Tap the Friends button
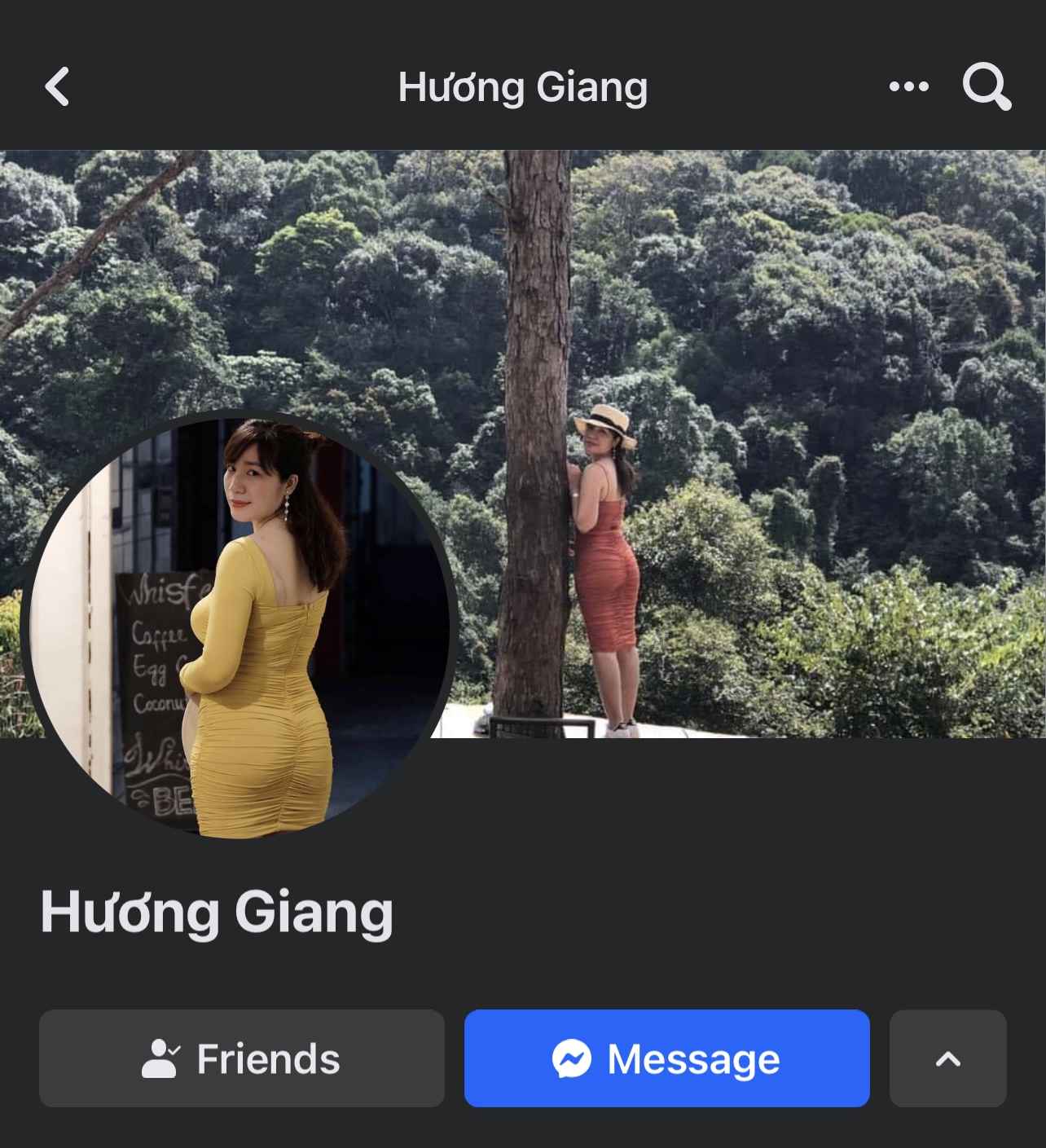The image size is (1046, 1148). [242, 1058]
